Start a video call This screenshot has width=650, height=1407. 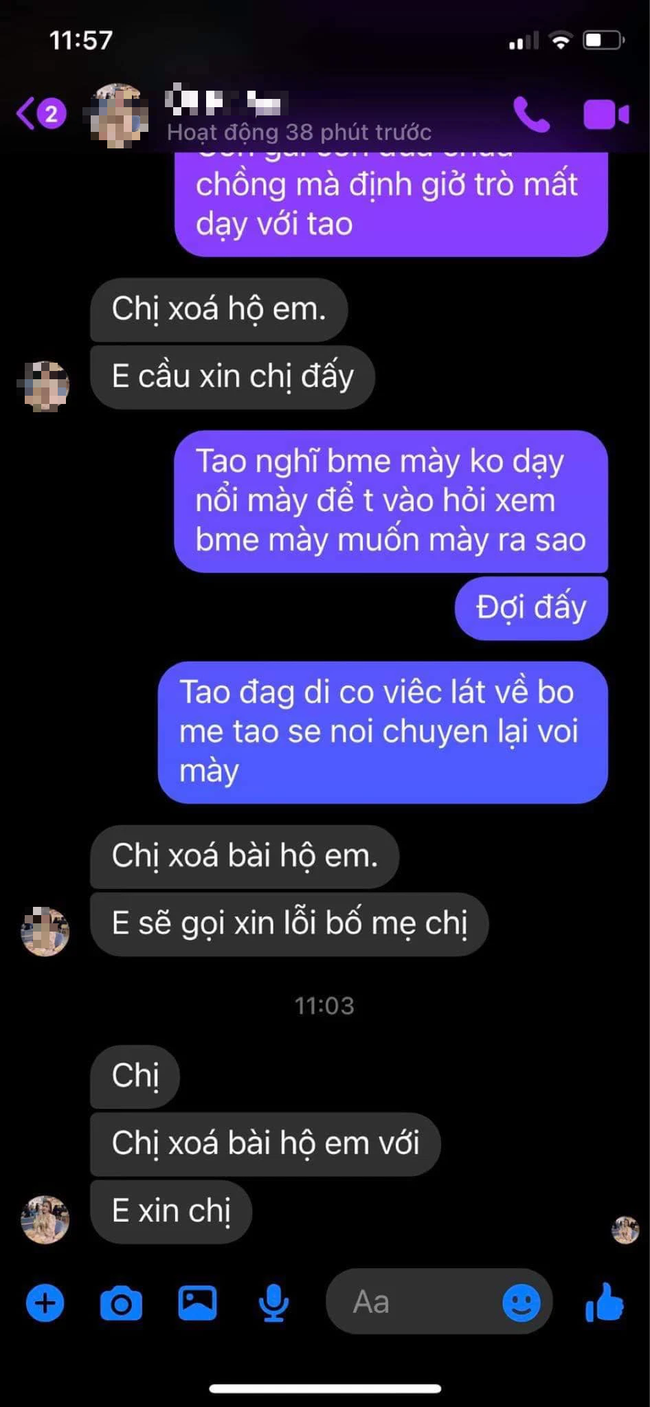[605, 115]
